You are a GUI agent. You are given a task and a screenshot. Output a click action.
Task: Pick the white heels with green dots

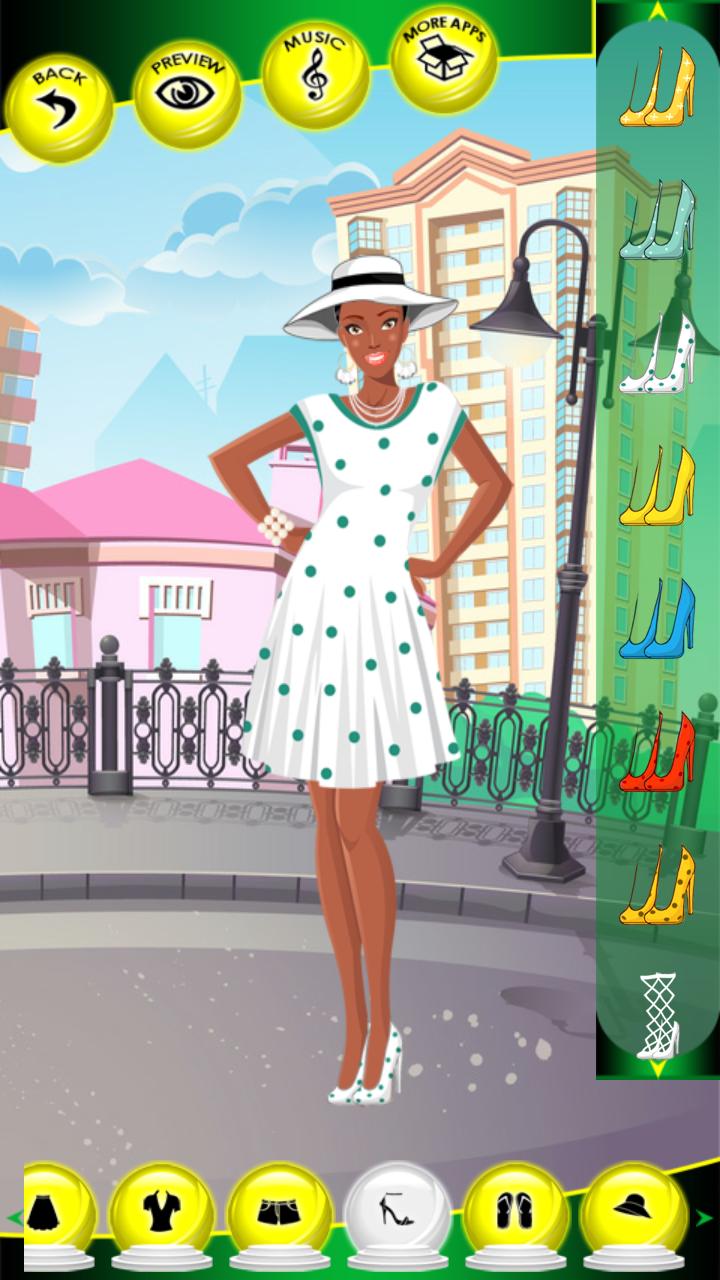(657, 355)
